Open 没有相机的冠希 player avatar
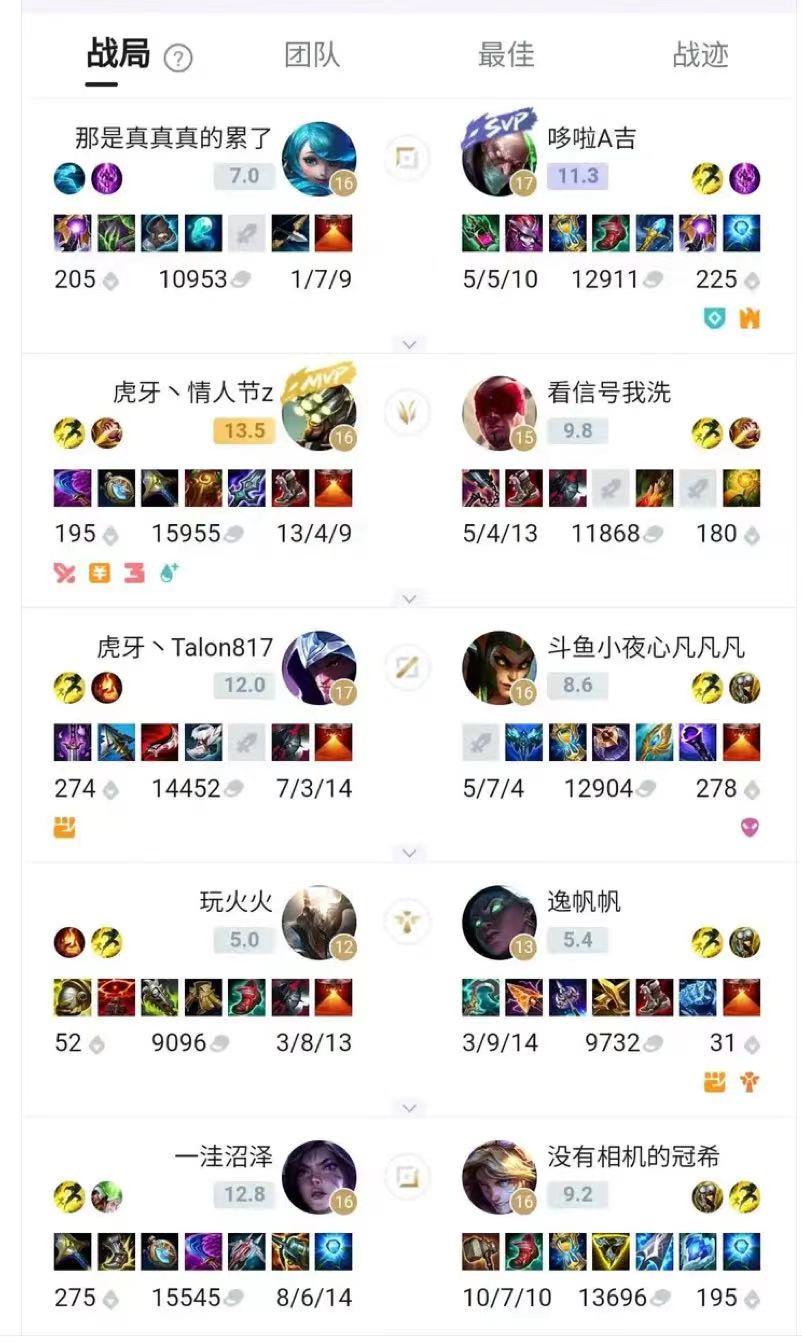This screenshot has width=802, height=1344. 499,1177
